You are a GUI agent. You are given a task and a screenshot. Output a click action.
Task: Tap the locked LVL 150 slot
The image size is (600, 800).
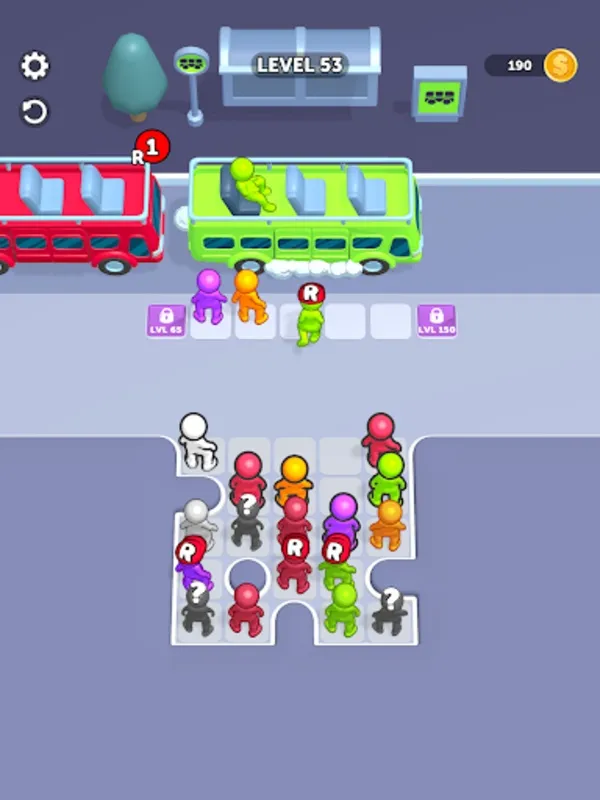pos(436,320)
